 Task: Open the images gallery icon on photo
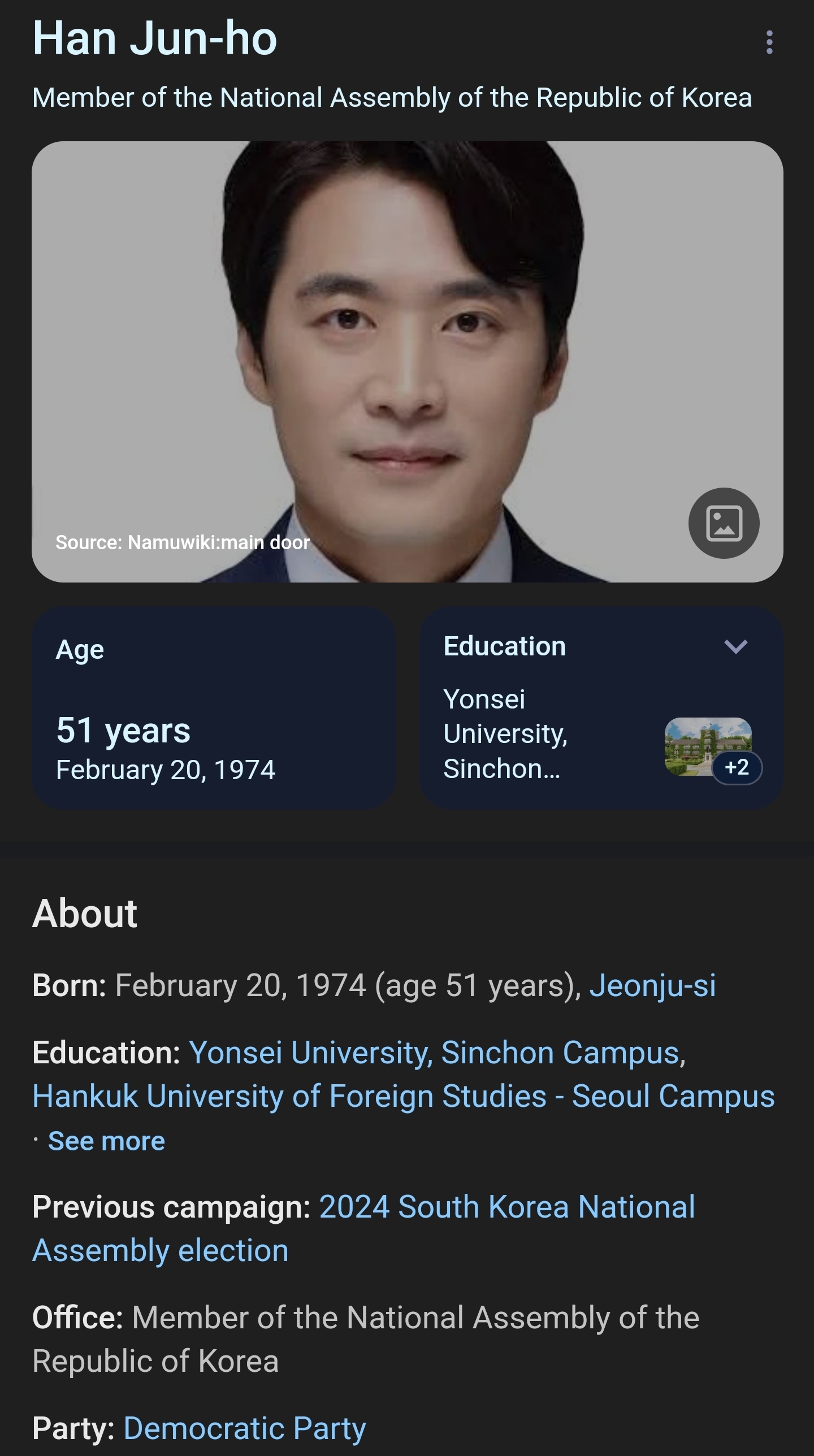724,523
